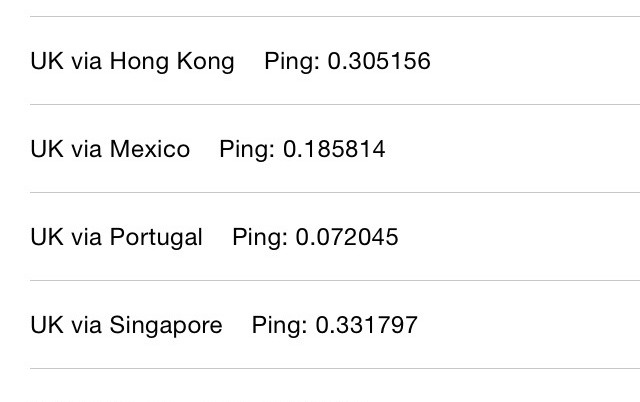Connect to UK via Portugal
This screenshot has width=640, height=402.
[x=116, y=237]
